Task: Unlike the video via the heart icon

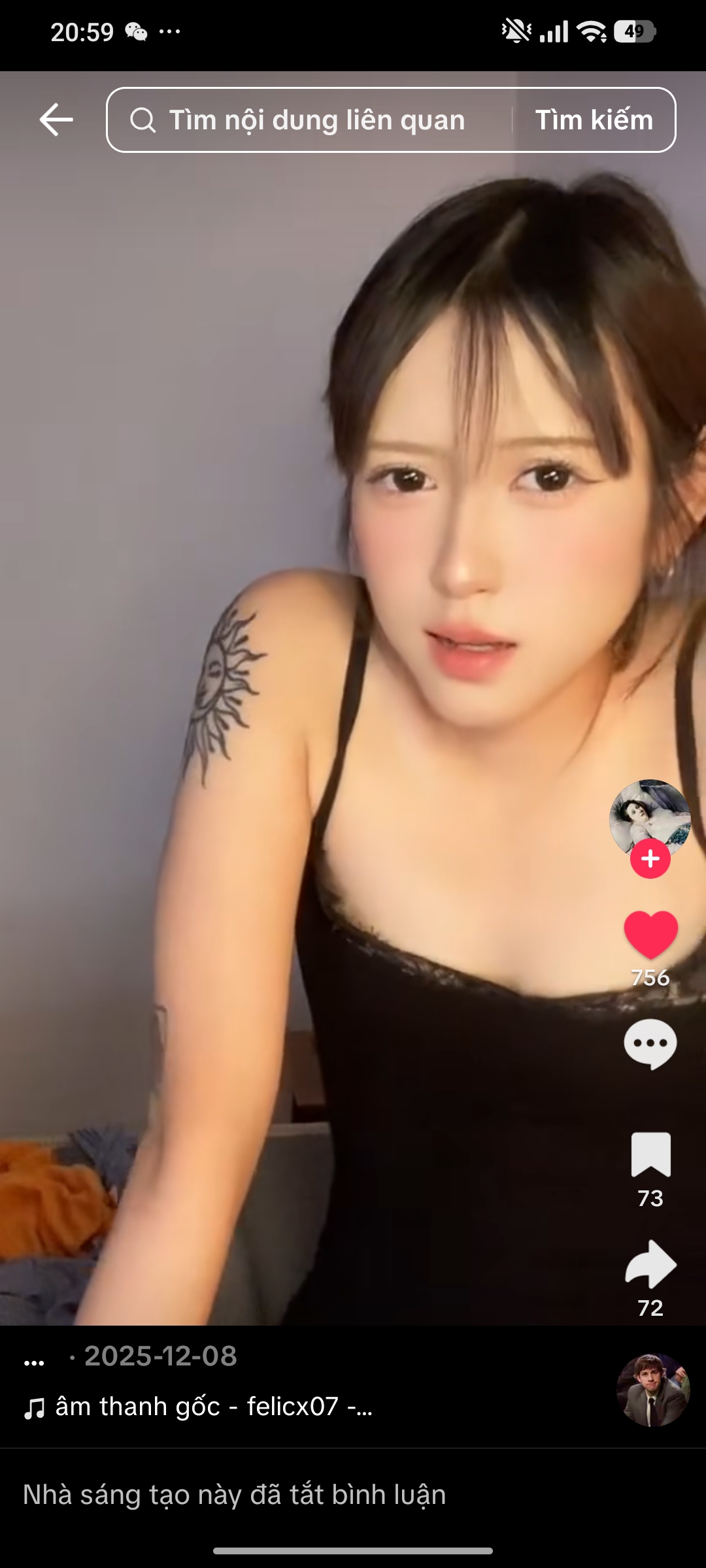Action: [650, 934]
